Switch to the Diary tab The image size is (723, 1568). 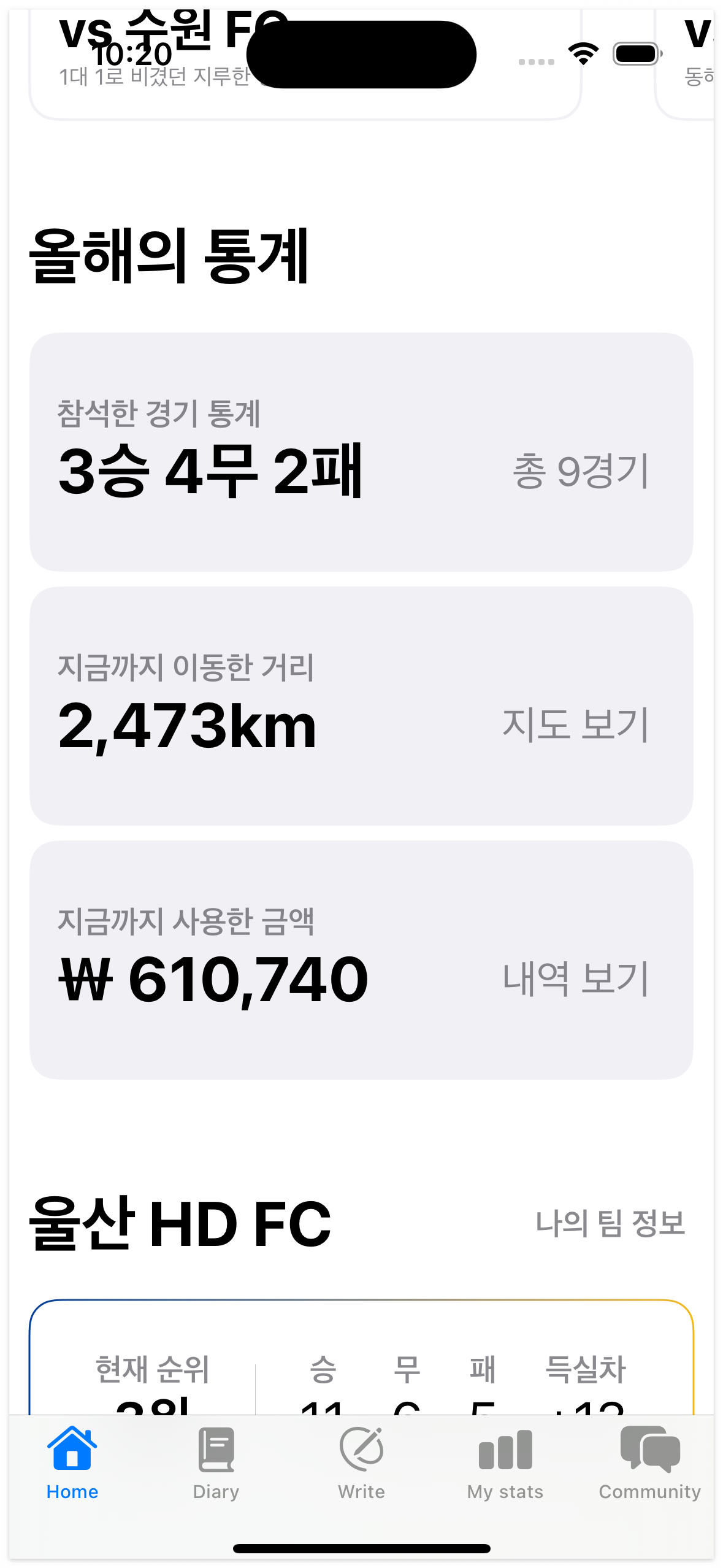pos(216,1472)
